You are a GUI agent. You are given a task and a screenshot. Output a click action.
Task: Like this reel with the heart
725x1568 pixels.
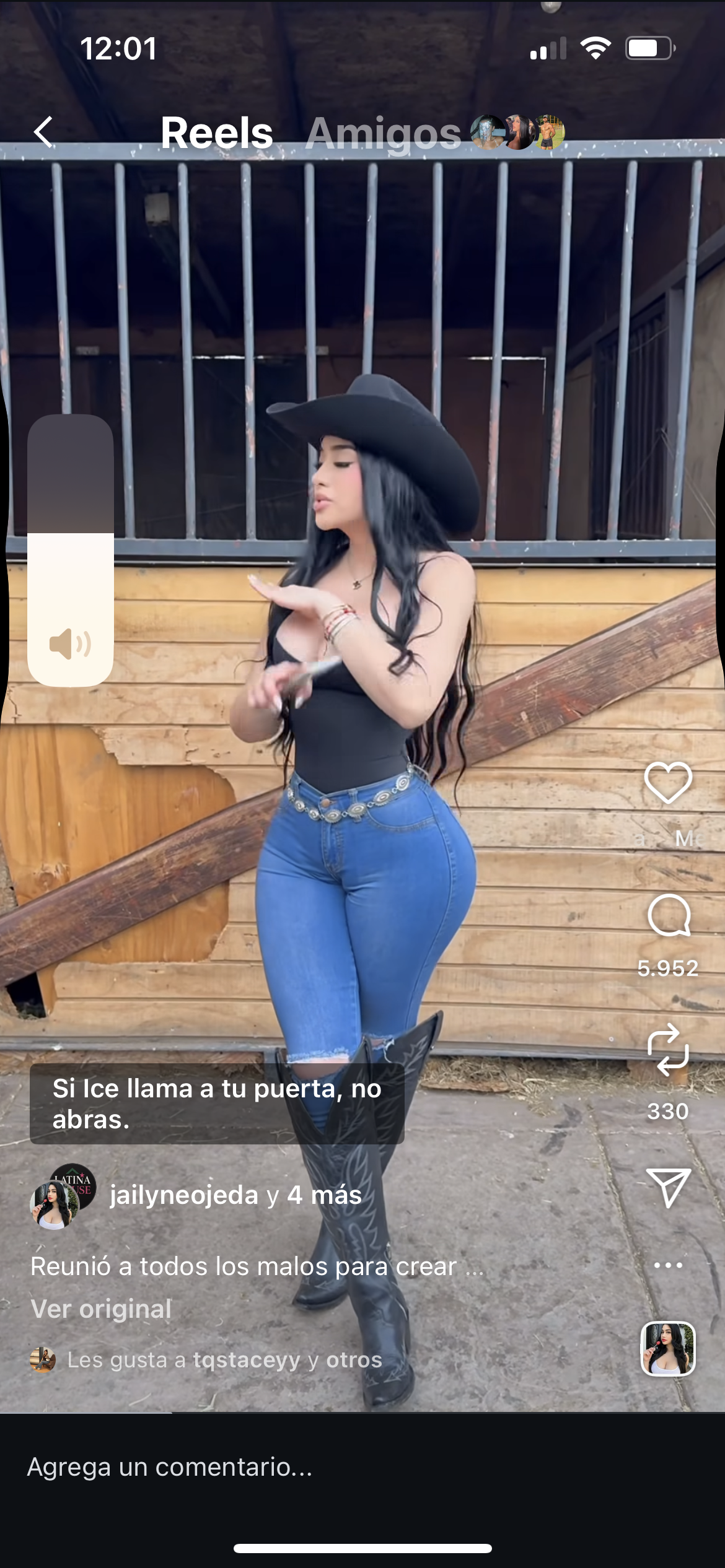(x=668, y=783)
